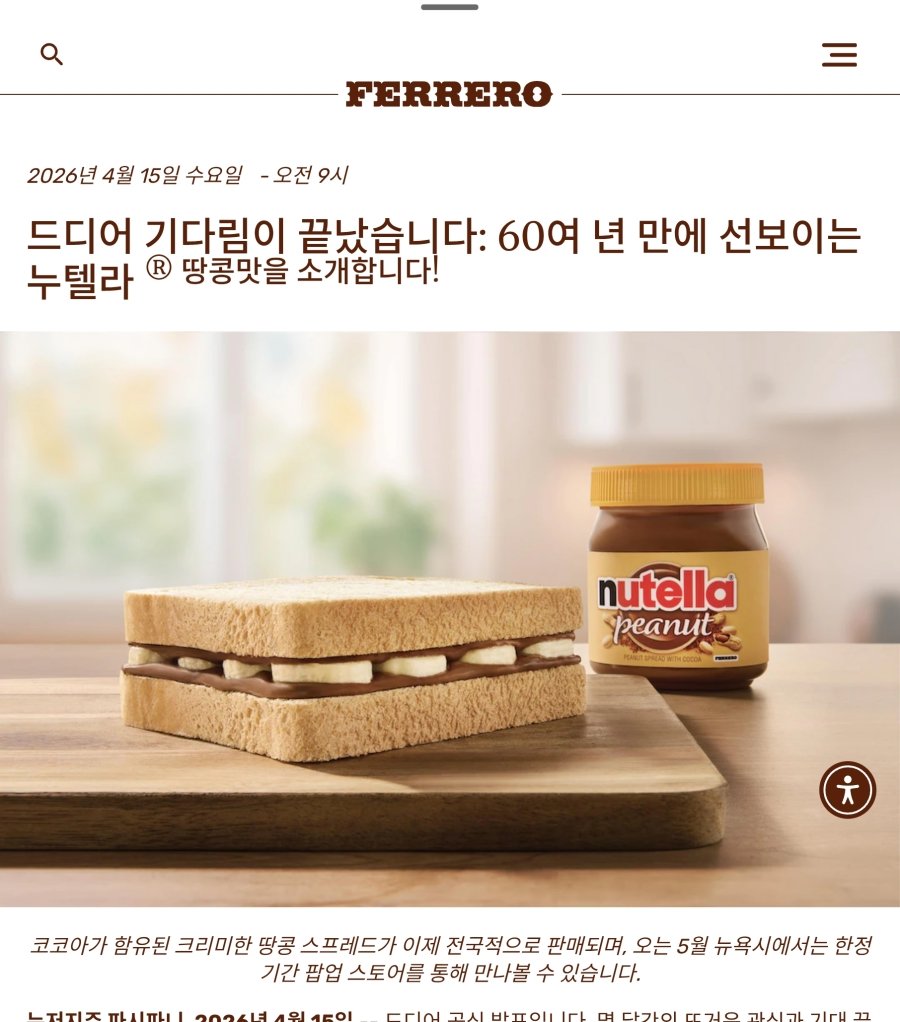Open the search icon
900x1022 pixels.
tap(51, 54)
